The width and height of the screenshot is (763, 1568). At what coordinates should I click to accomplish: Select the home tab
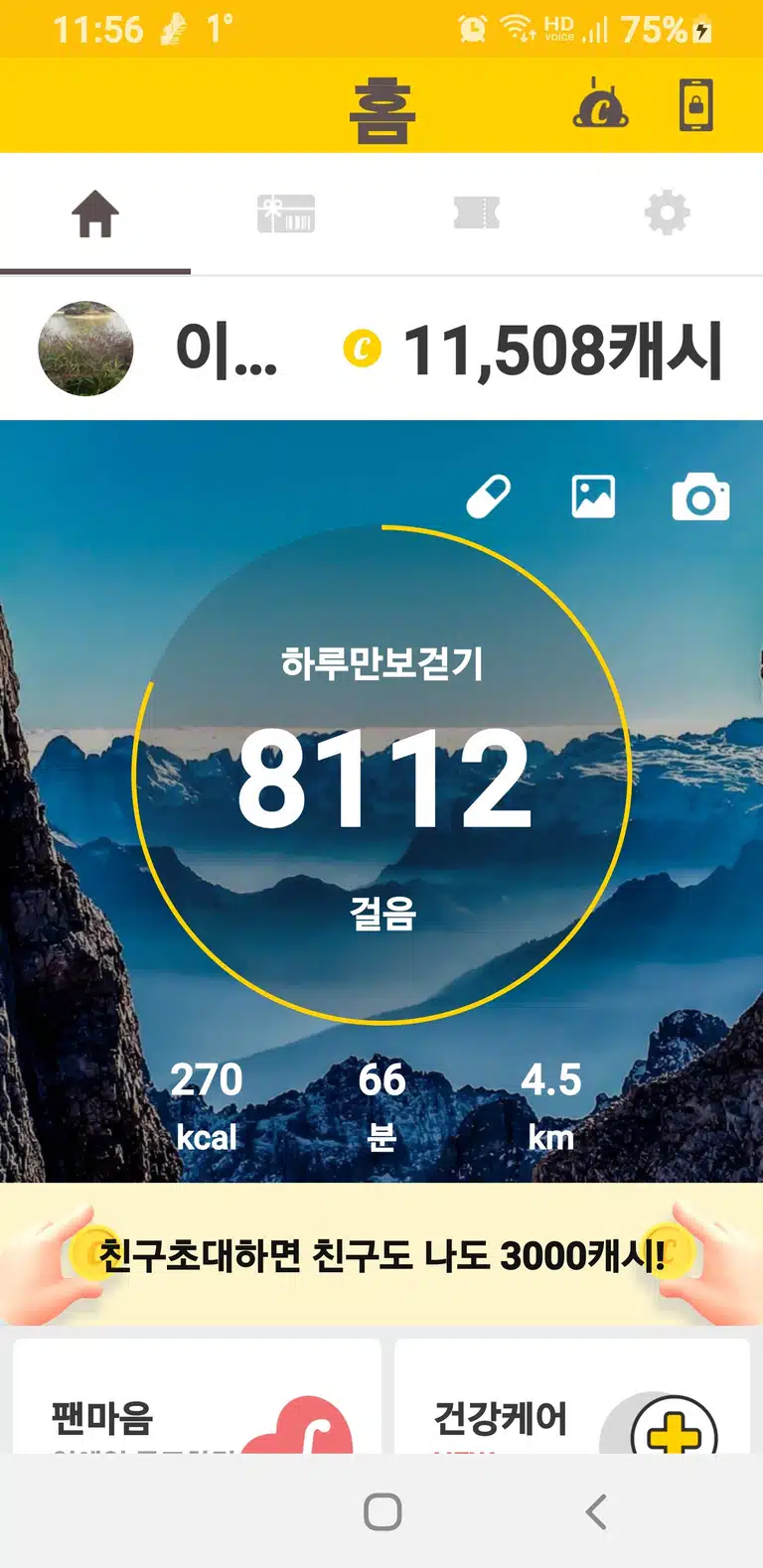[x=95, y=214]
